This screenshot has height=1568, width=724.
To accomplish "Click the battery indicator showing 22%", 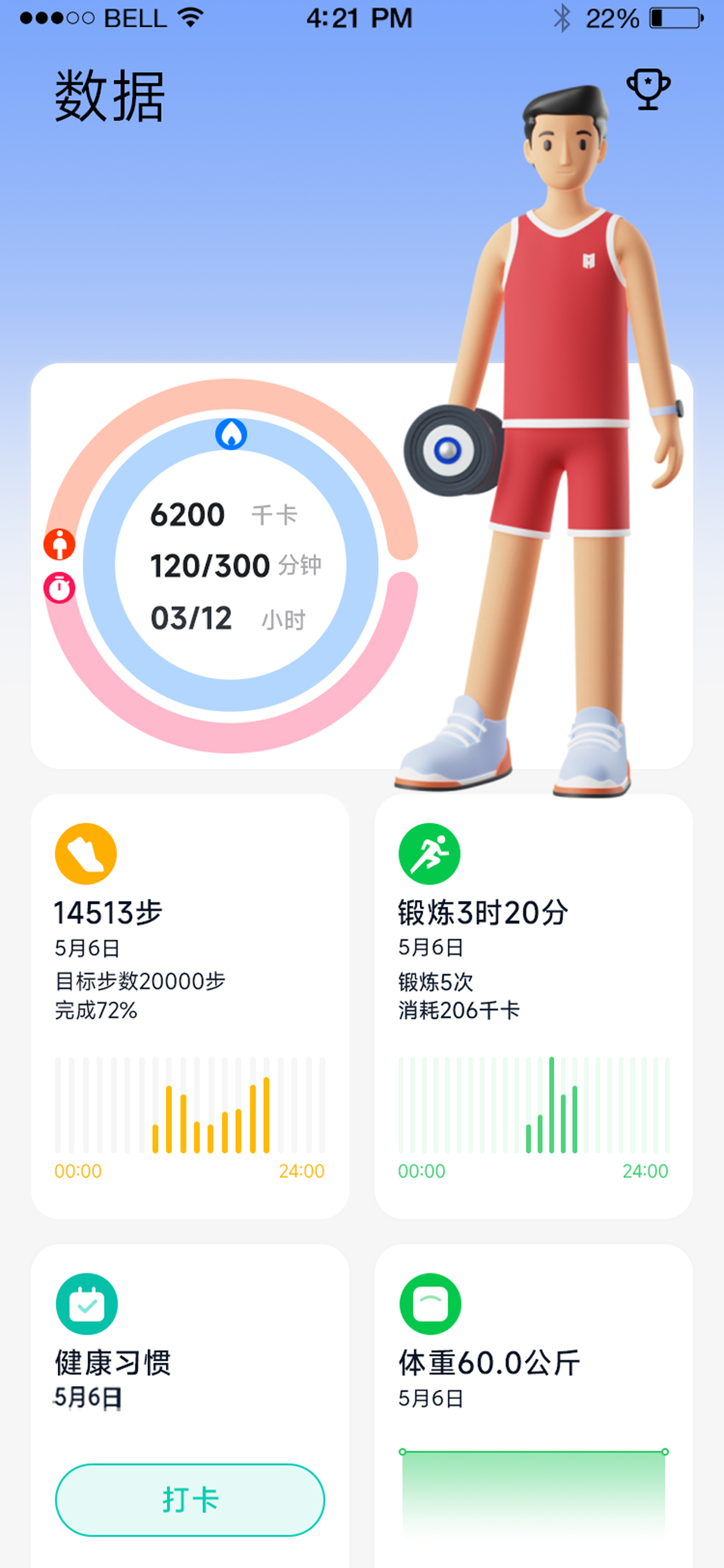I will coord(674,18).
